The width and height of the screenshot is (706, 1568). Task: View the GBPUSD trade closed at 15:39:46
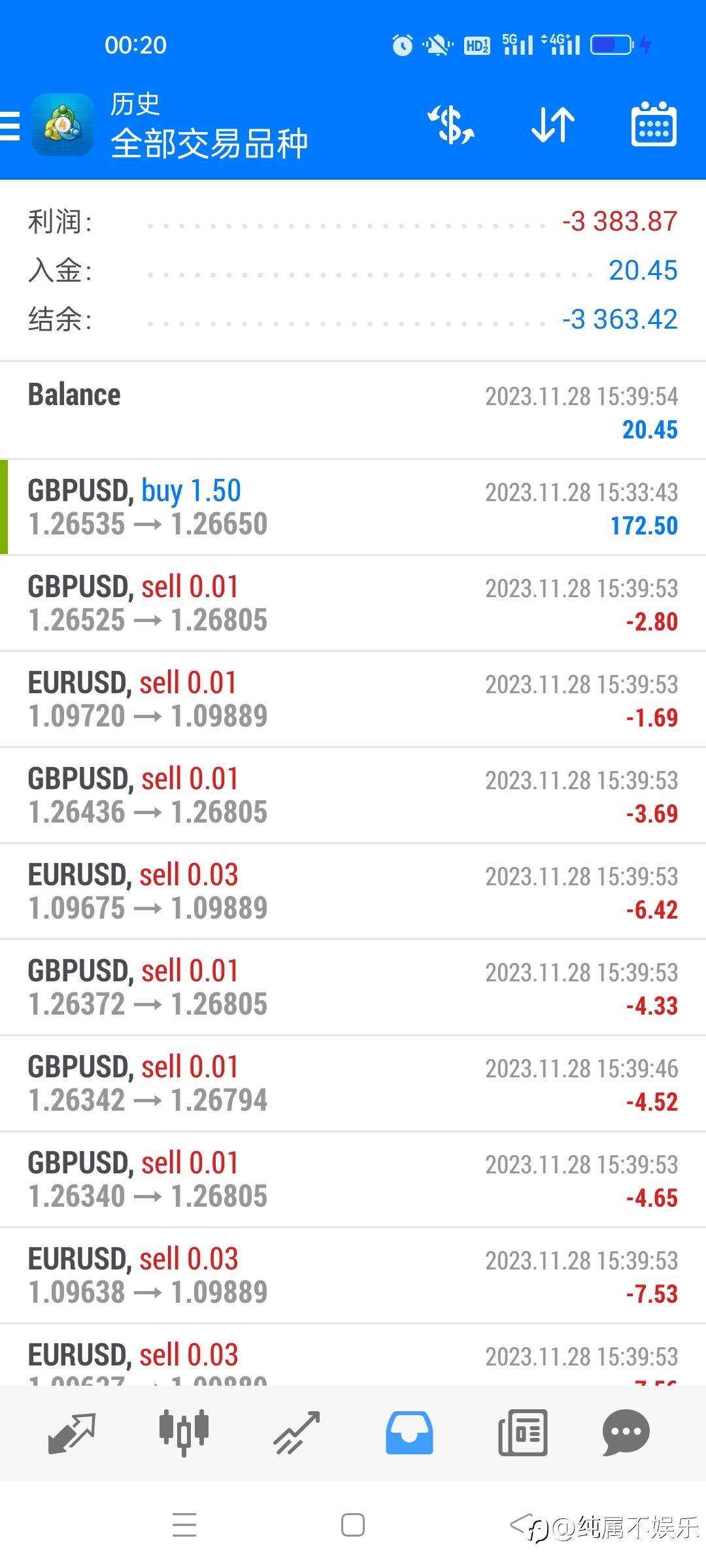353,1083
